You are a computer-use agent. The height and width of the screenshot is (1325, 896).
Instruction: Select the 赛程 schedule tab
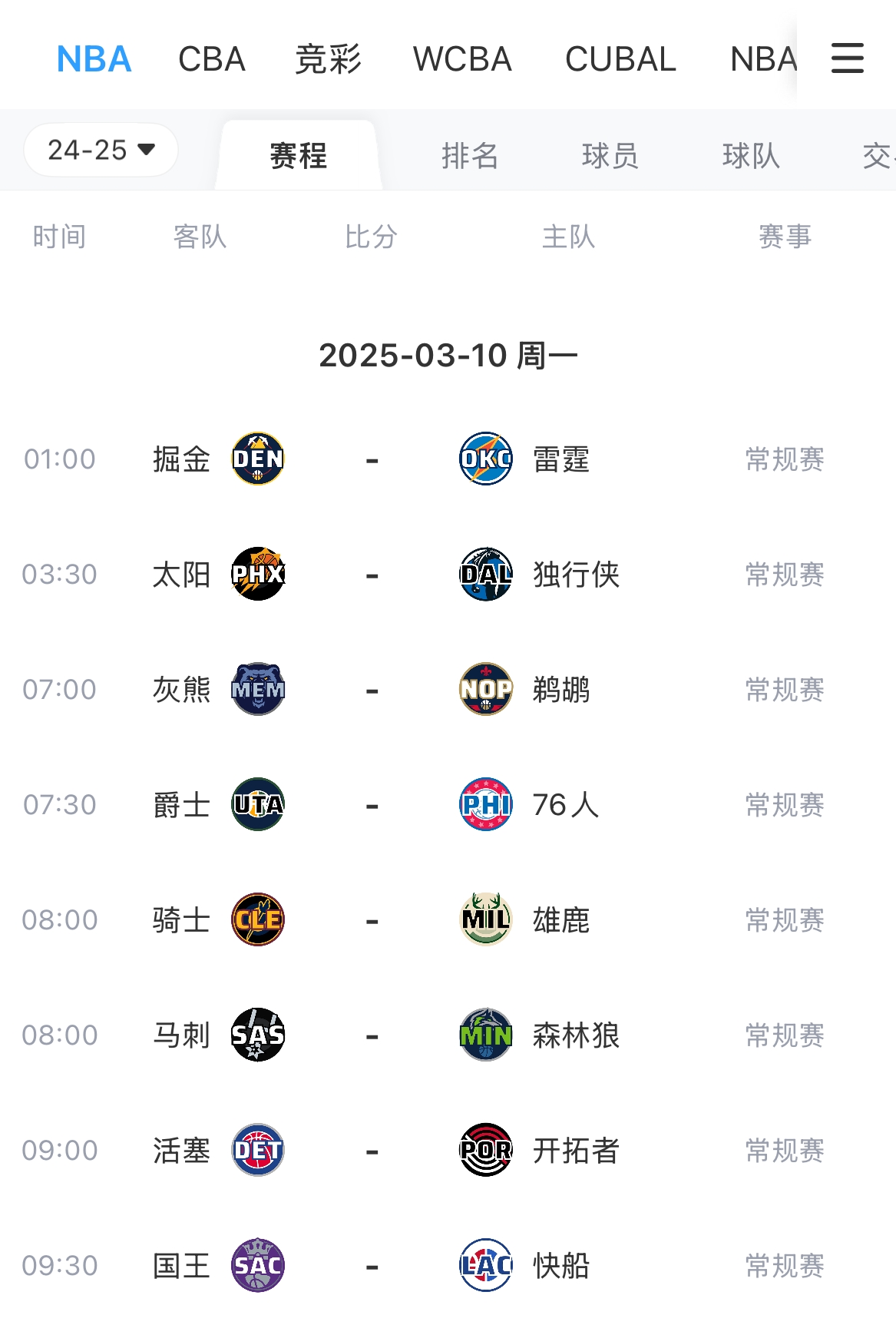click(299, 156)
